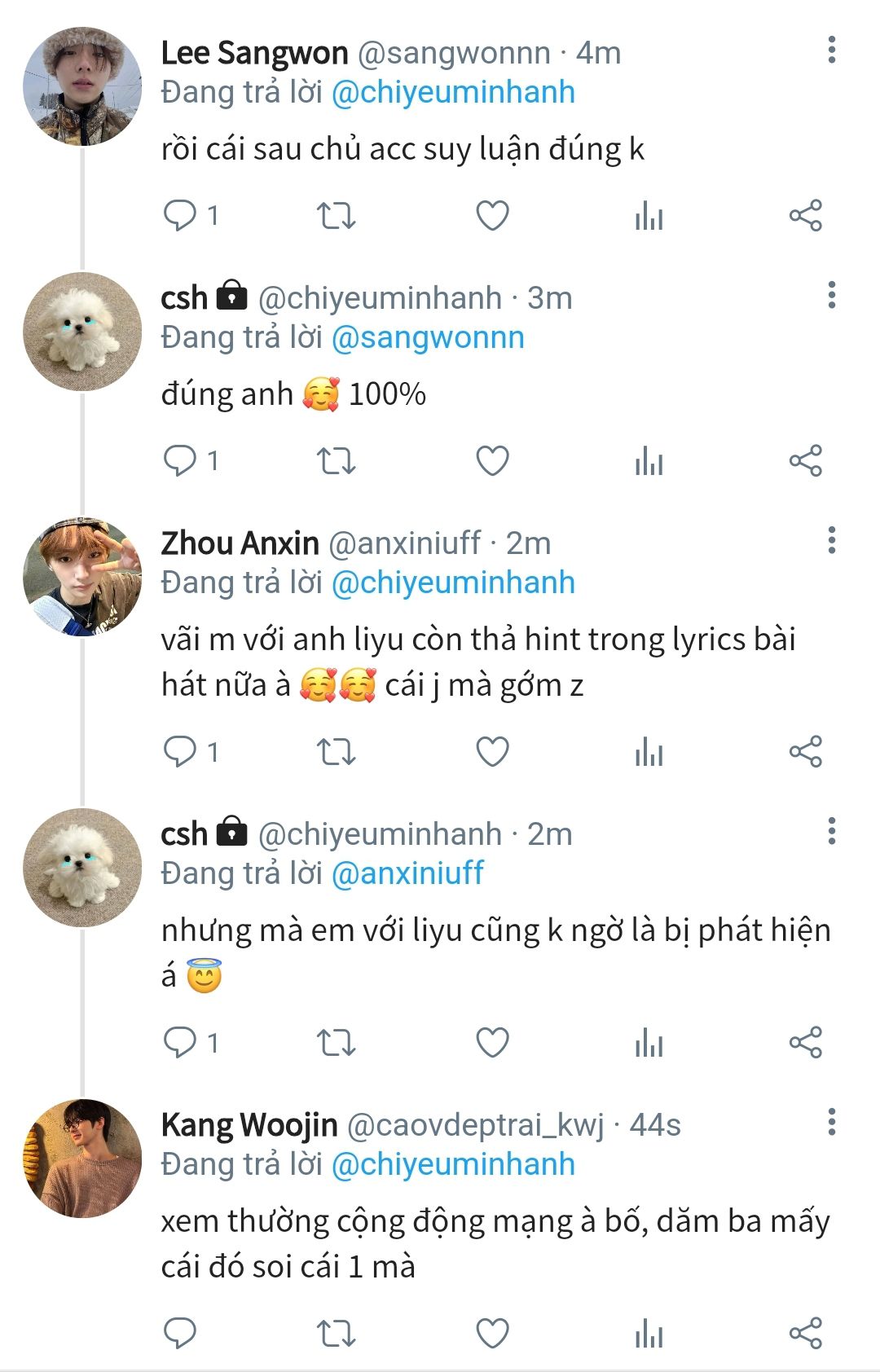Open the @anxiniuff mention link

click(407, 873)
